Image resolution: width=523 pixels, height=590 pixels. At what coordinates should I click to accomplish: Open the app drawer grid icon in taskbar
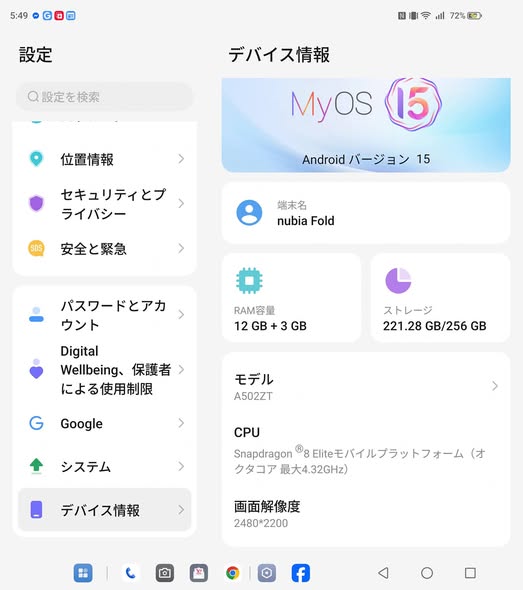tap(83, 573)
